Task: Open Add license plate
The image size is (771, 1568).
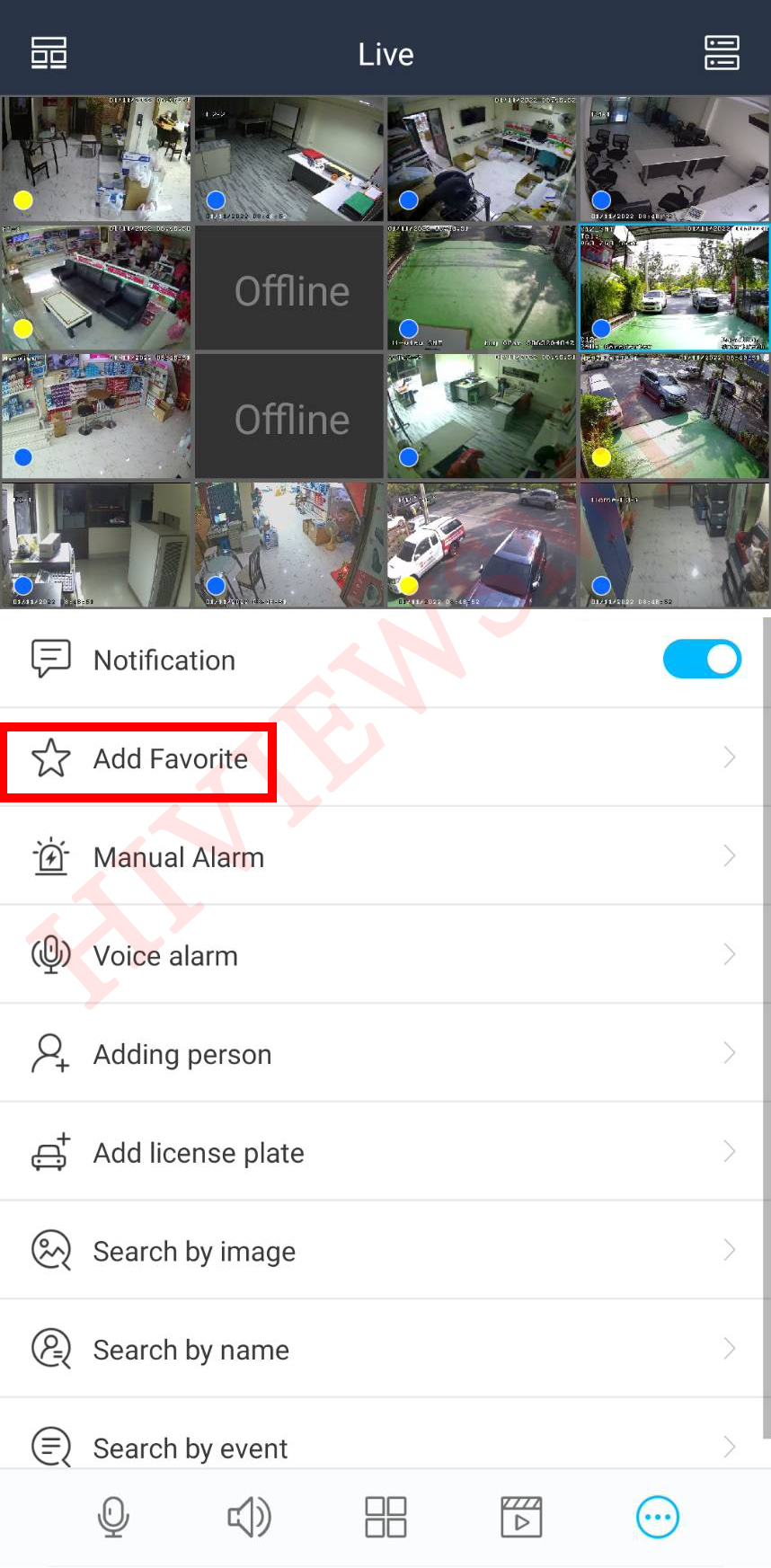Action: (x=199, y=1153)
